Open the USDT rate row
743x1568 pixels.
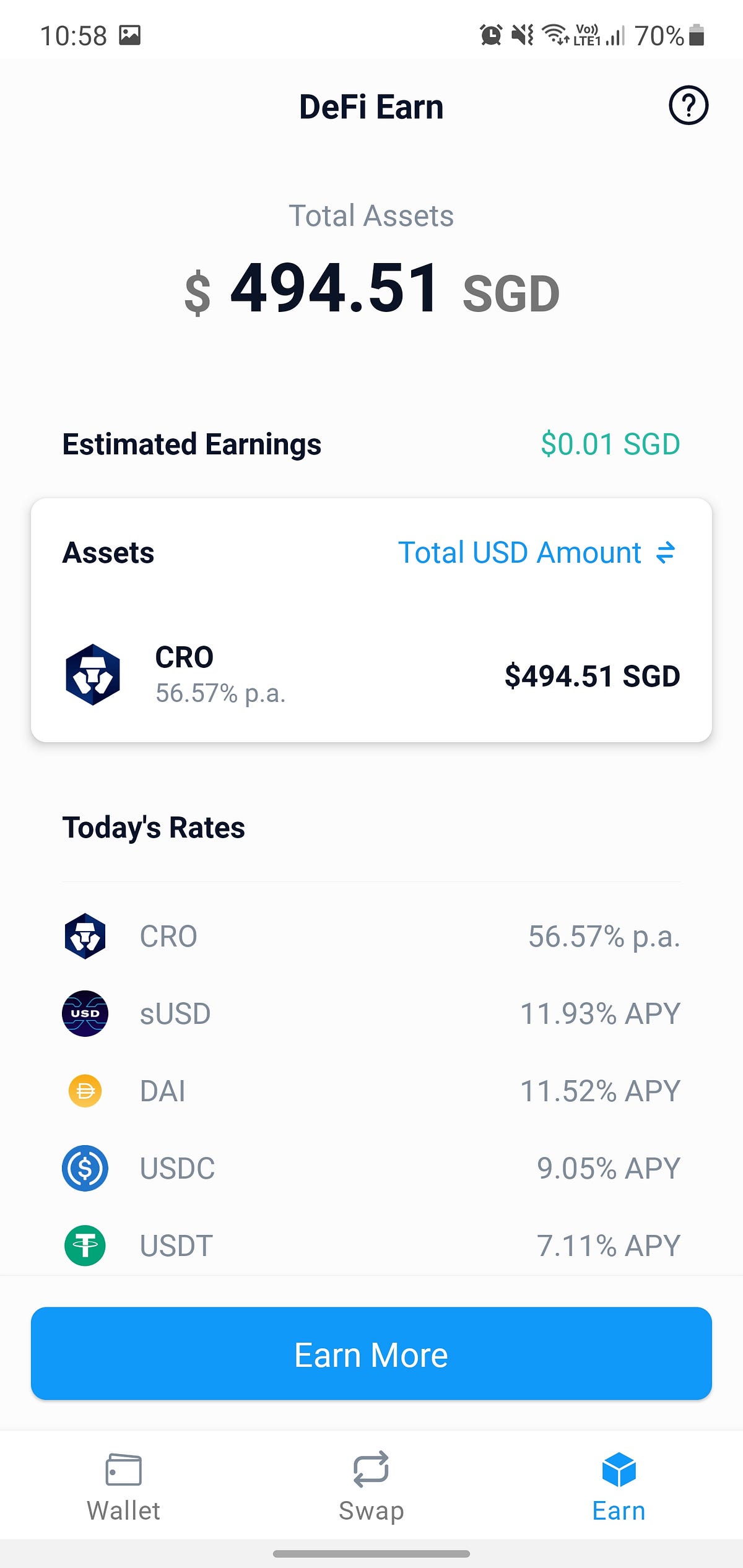(x=371, y=1245)
